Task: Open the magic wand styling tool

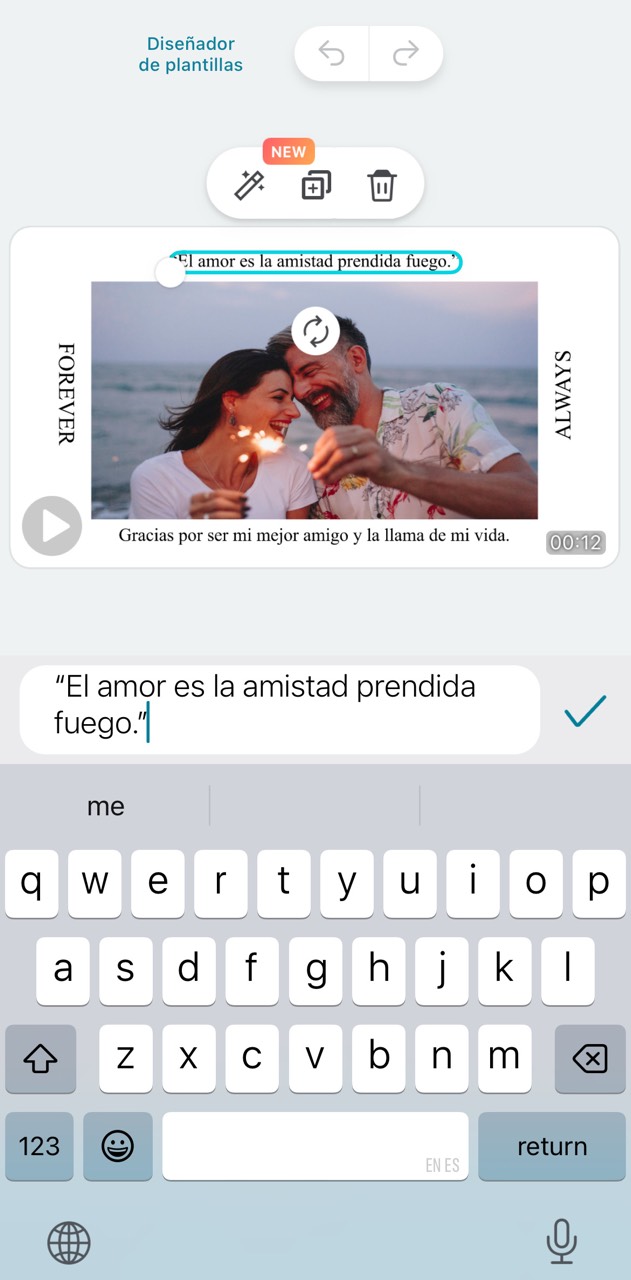Action: pyautogui.click(x=249, y=185)
